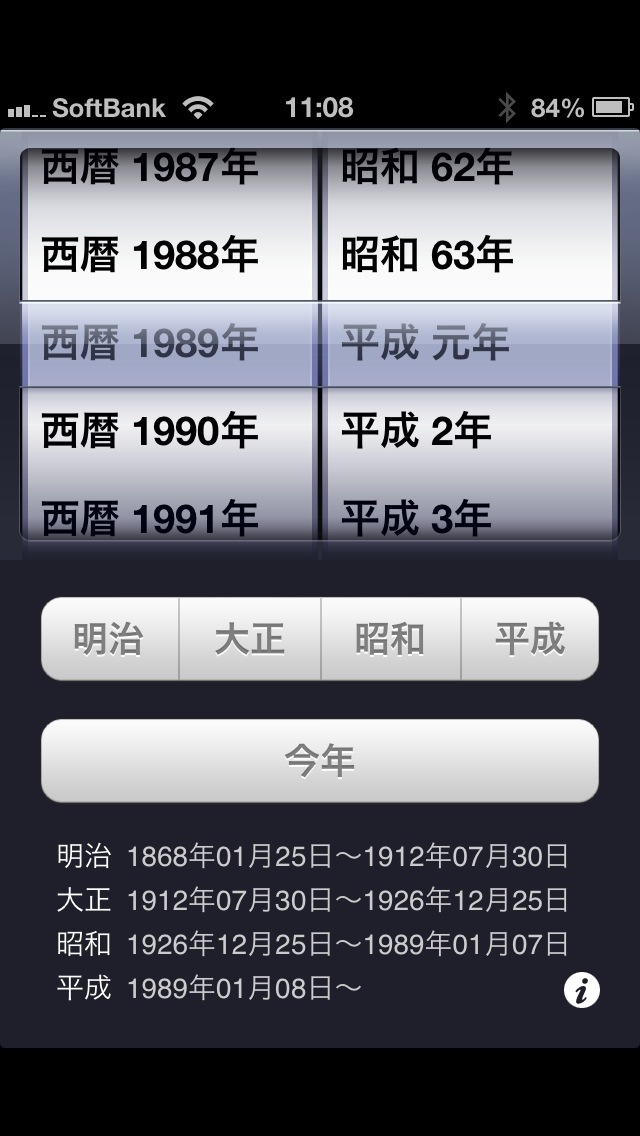Pick 西暦 1987年 in the wheel
Image resolution: width=640 pixels, height=1136 pixels.
pyautogui.click(x=149, y=168)
